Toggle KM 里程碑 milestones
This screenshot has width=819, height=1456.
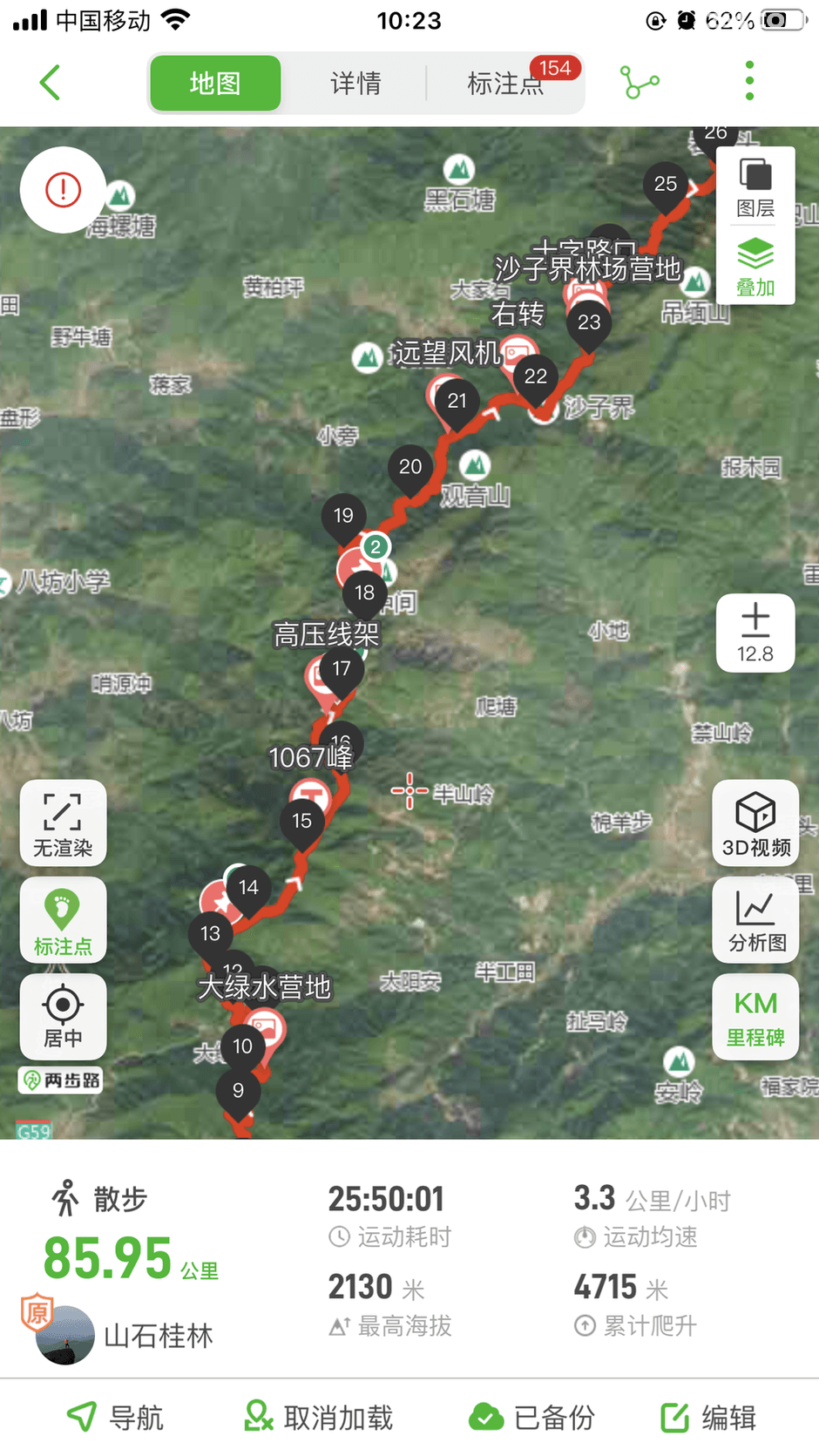[x=755, y=1017]
